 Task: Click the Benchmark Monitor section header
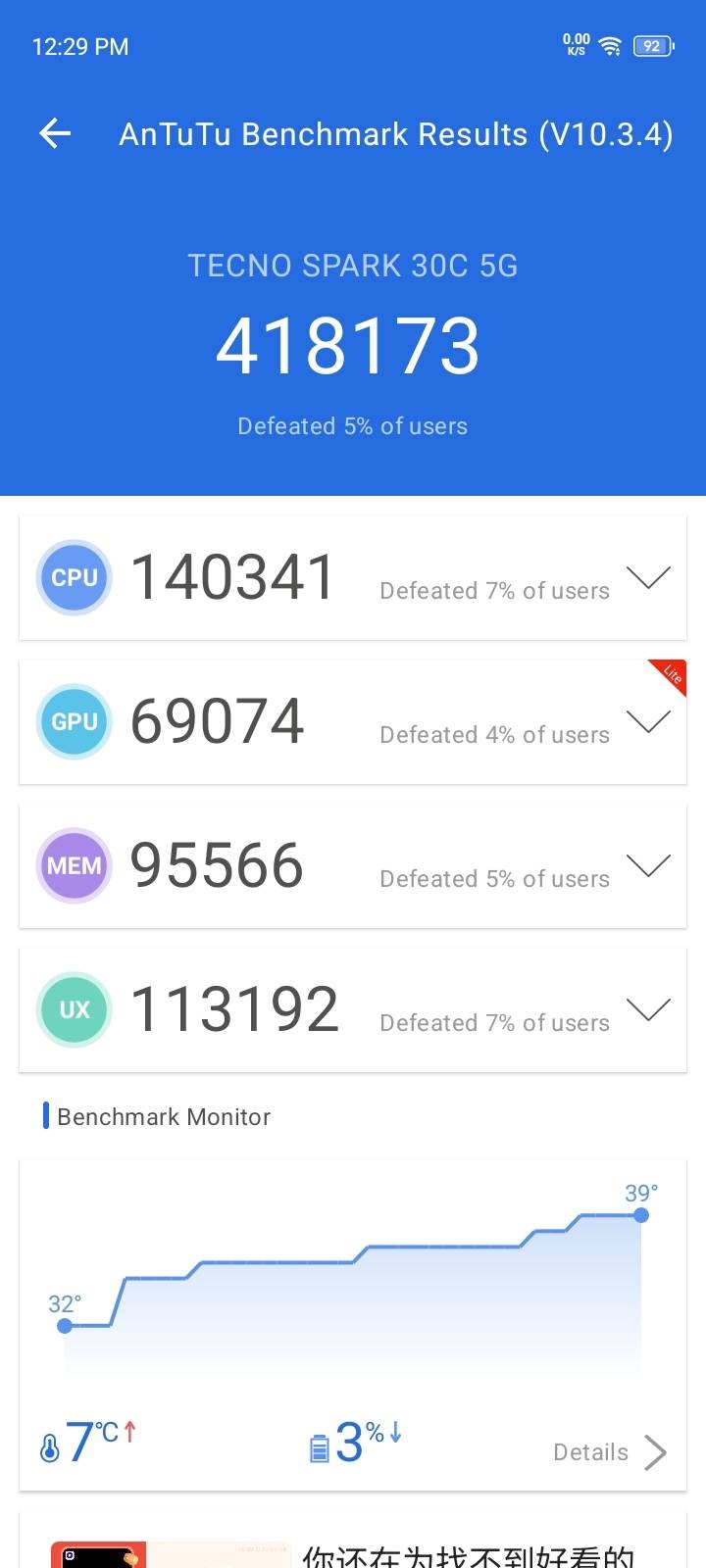point(163,1116)
